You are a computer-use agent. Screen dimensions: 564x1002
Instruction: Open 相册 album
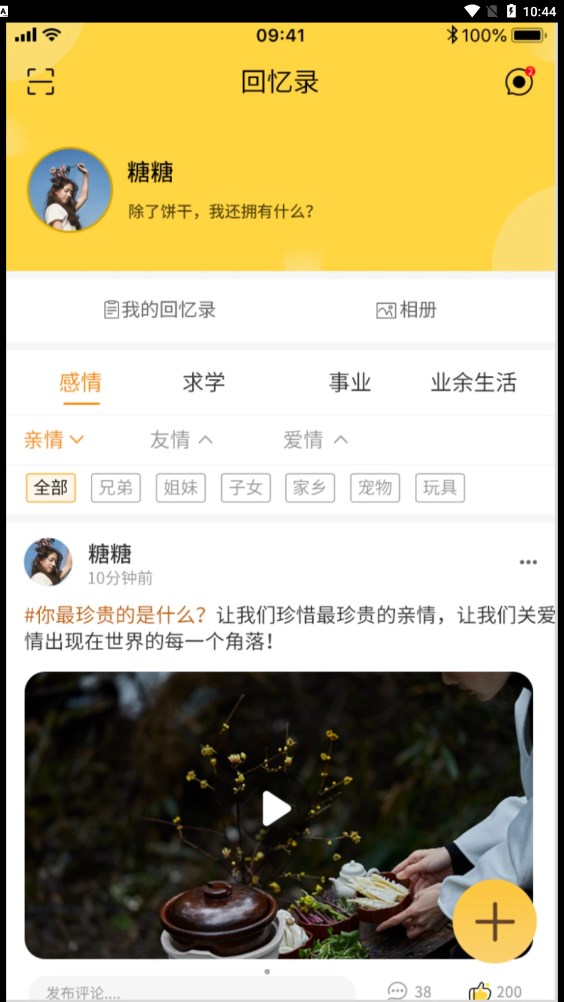coord(406,311)
